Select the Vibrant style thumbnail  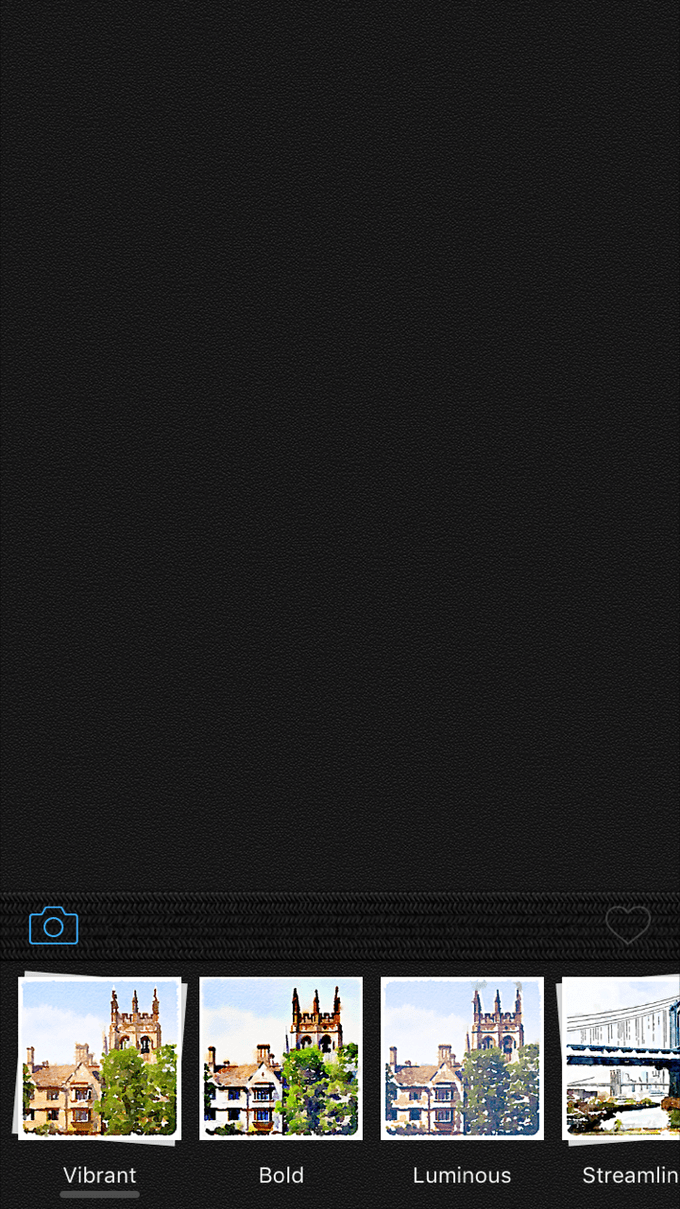[99, 1058]
